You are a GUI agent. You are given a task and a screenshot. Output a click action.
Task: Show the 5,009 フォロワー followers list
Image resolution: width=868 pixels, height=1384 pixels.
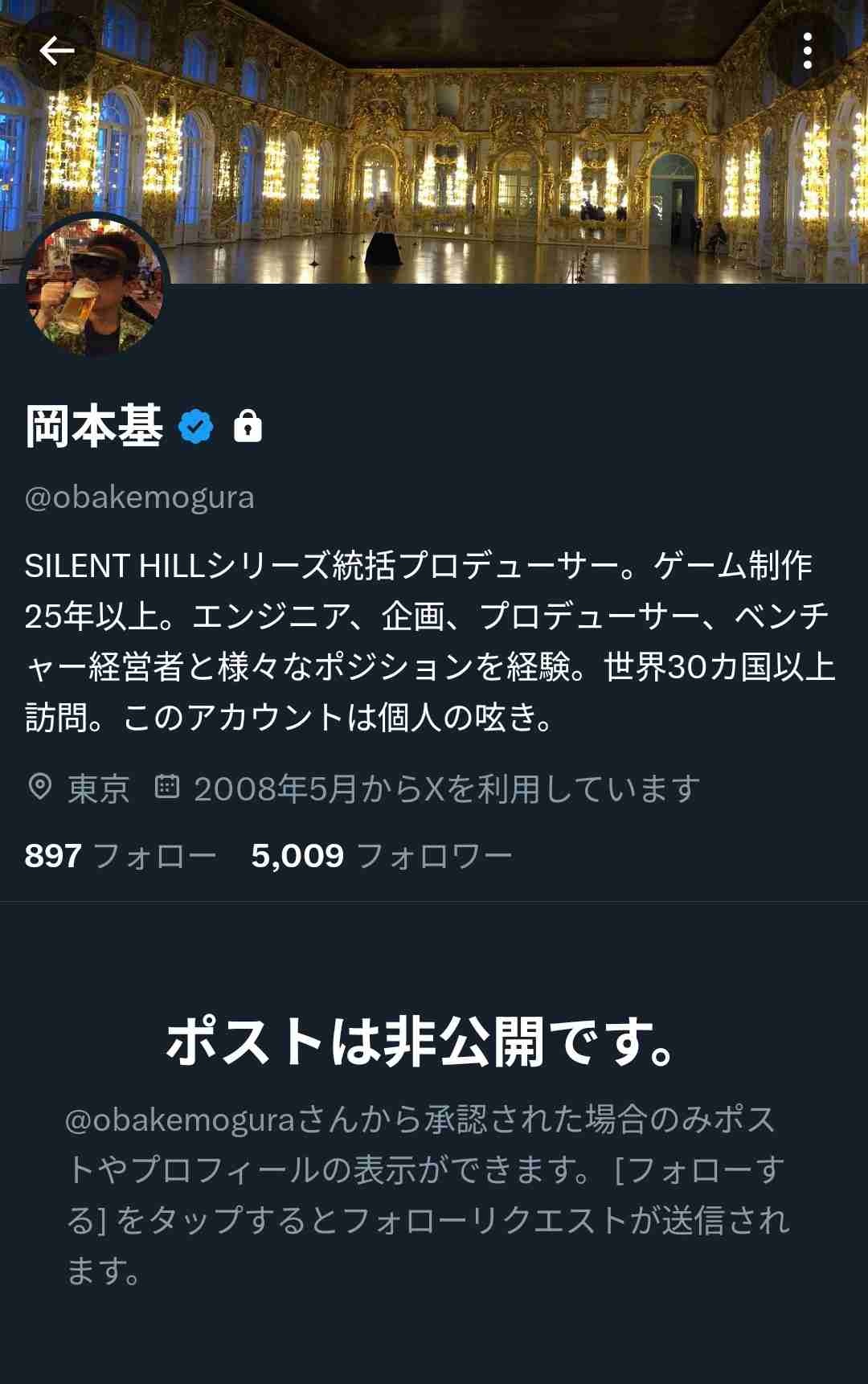(x=381, y=856)
